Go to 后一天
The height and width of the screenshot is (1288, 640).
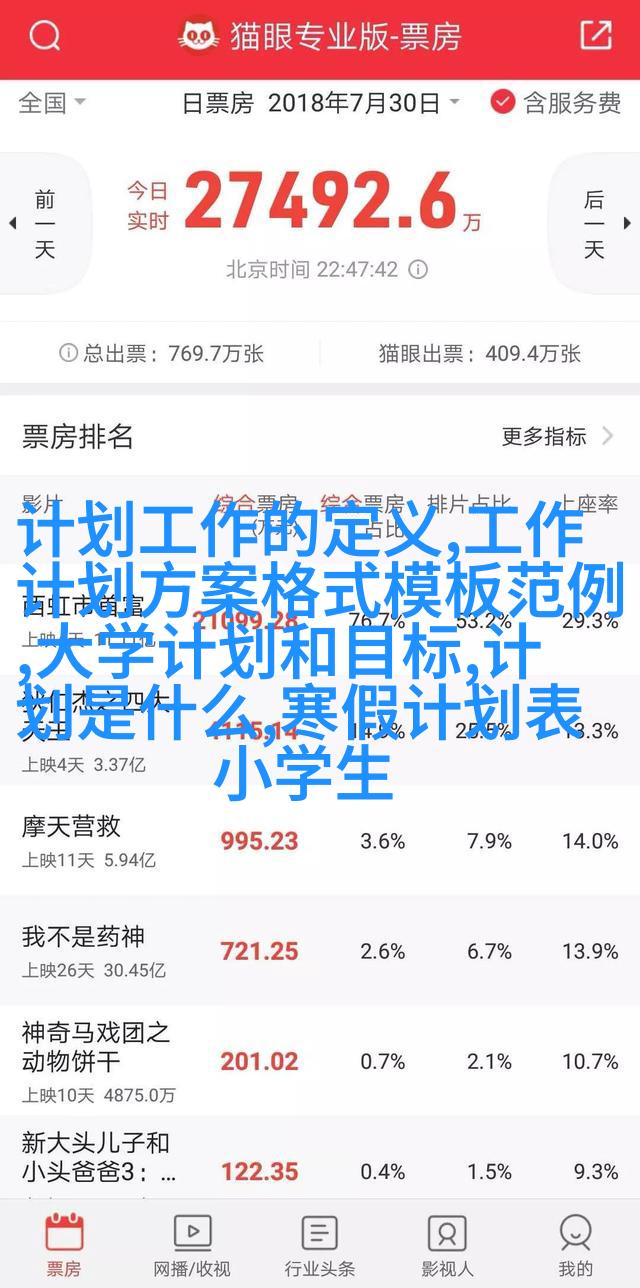(x=596, y=224)
